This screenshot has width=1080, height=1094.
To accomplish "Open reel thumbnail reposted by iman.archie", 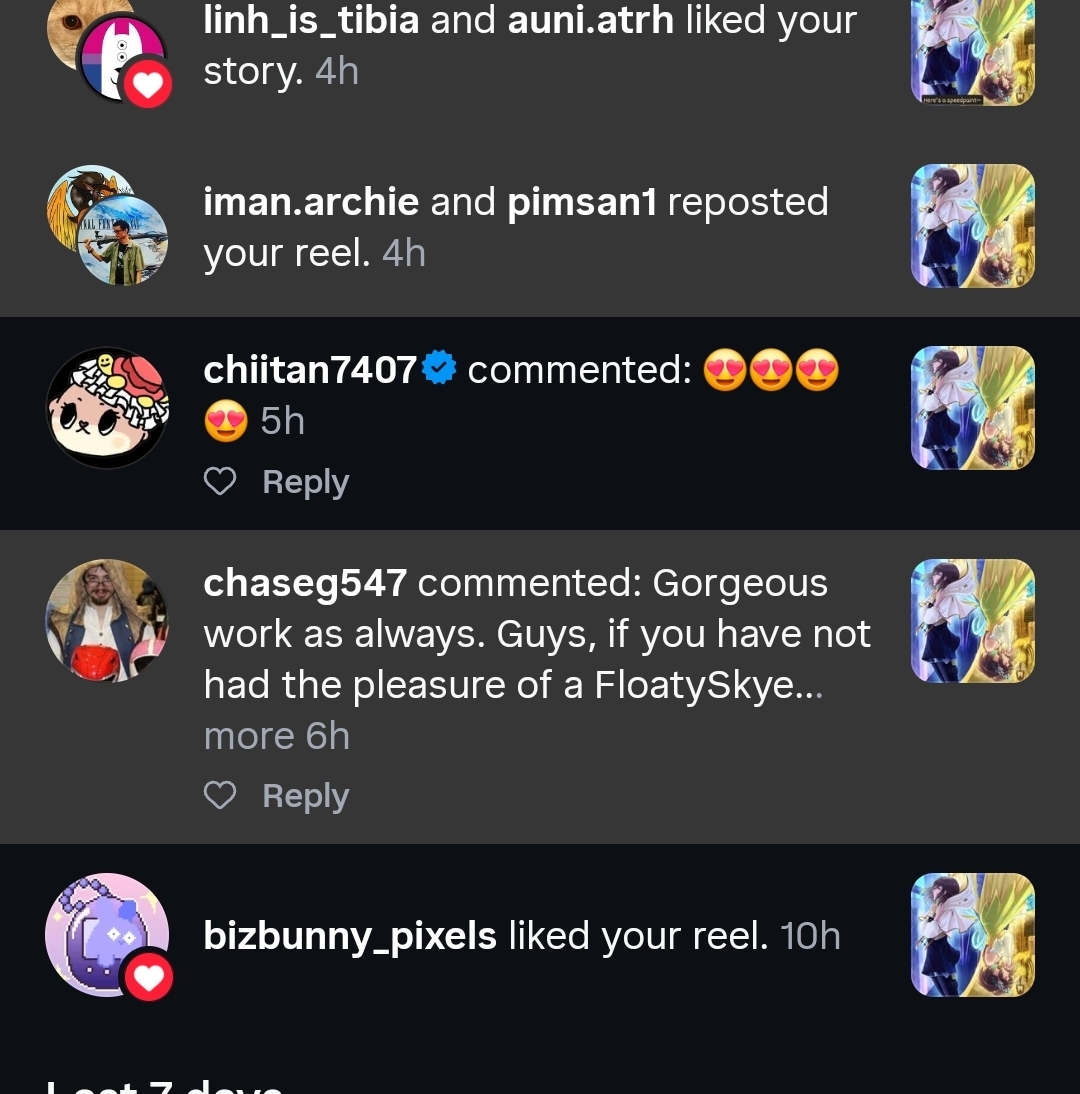I will (x=972, y=226).
